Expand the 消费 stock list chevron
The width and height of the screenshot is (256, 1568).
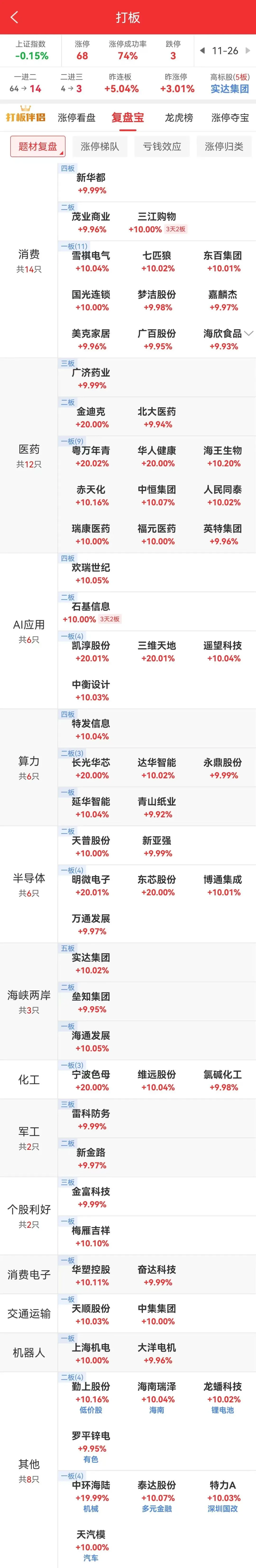pos(248,333)
